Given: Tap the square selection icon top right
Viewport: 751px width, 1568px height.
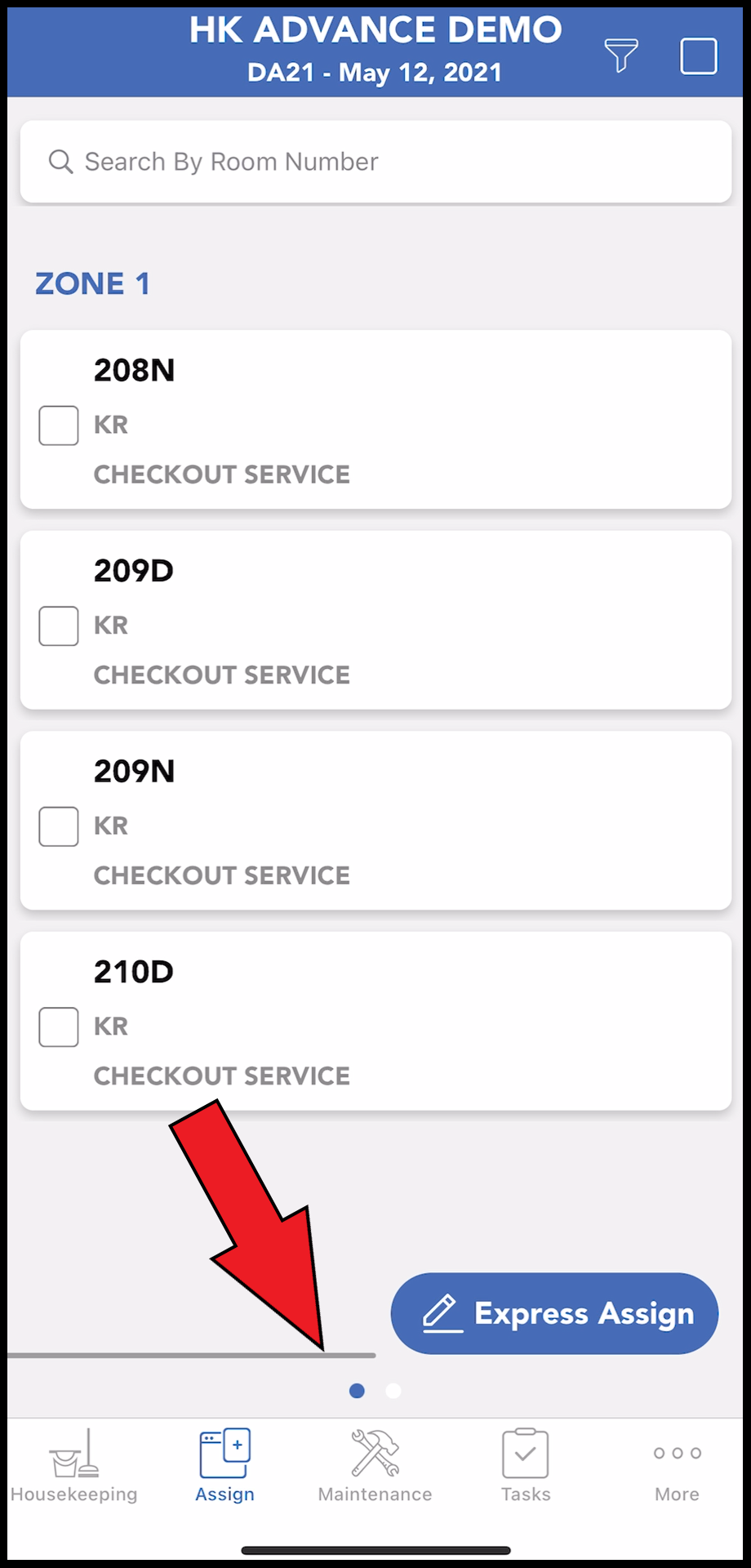Looking at the screenshot, I should 698,56.
